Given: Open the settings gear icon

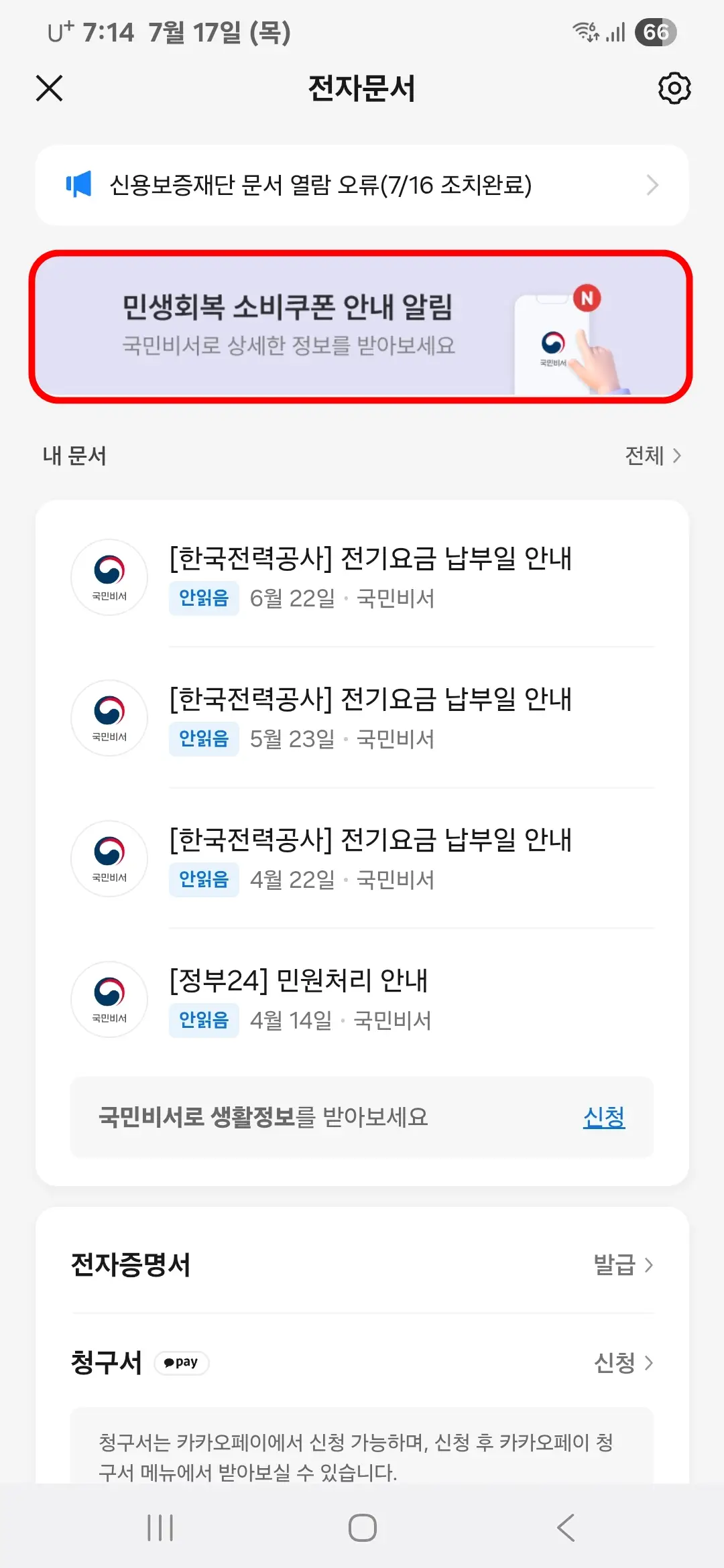Looking at the screenshot, I should pos(674,88).
